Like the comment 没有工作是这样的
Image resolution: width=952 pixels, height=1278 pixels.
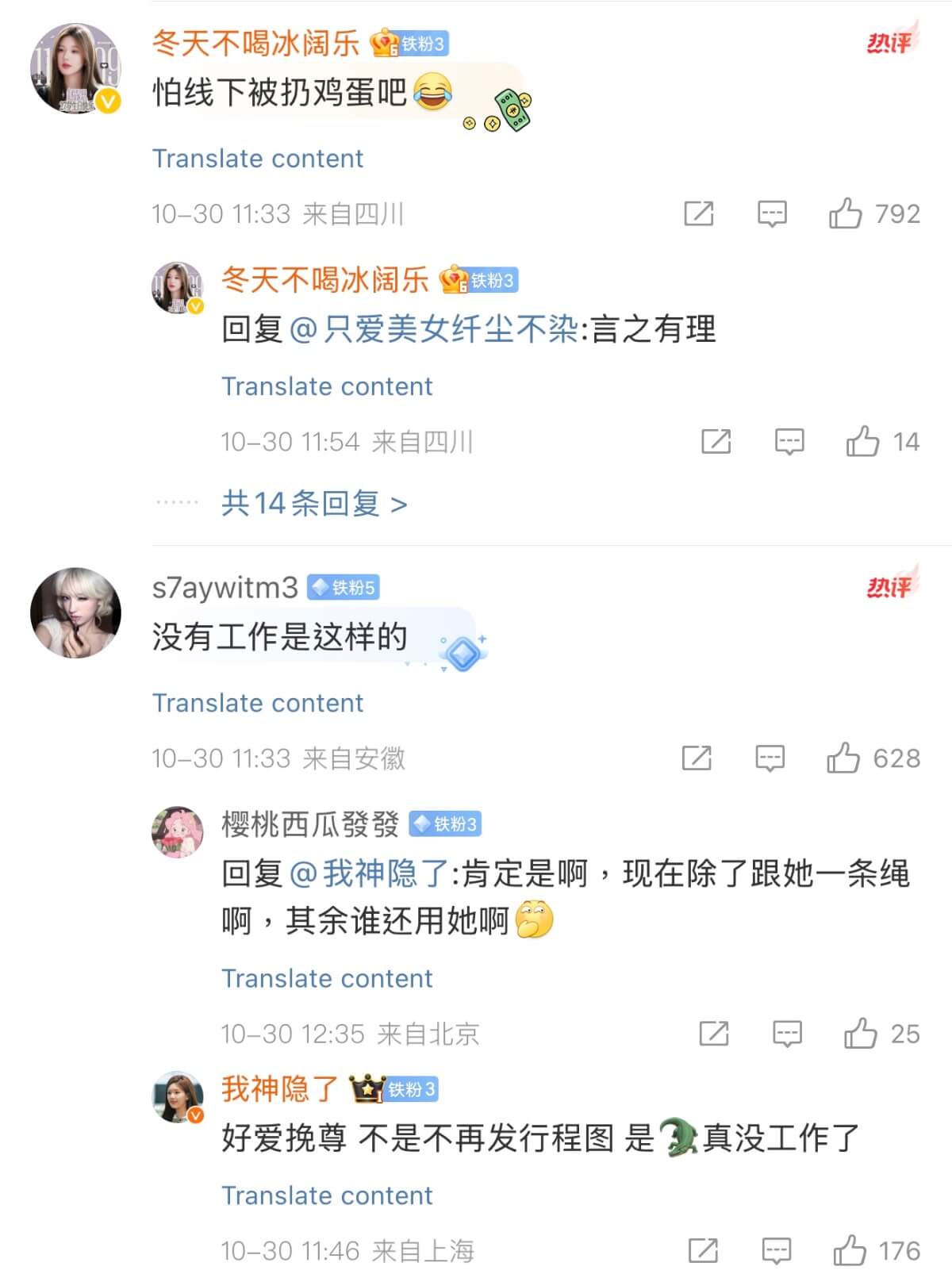[843, 758]
